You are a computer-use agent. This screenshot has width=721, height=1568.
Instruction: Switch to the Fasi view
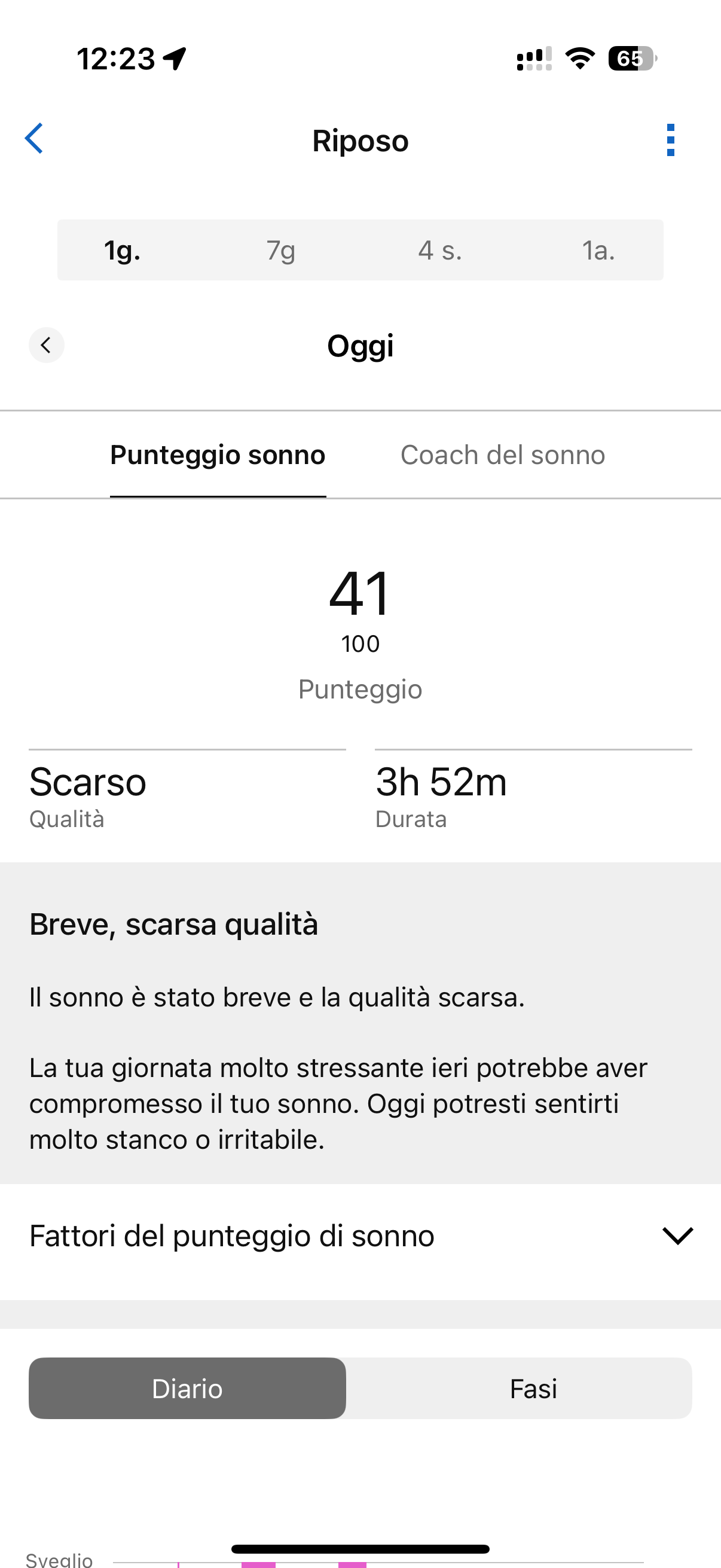[x=533, y=1389]
